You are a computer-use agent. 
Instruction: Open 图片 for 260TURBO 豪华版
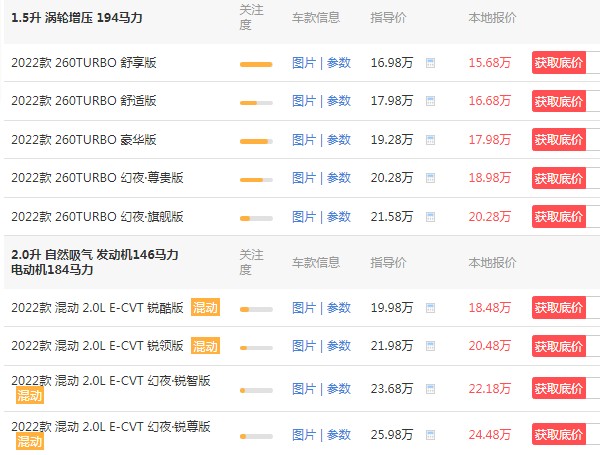[x=303, y=139]
